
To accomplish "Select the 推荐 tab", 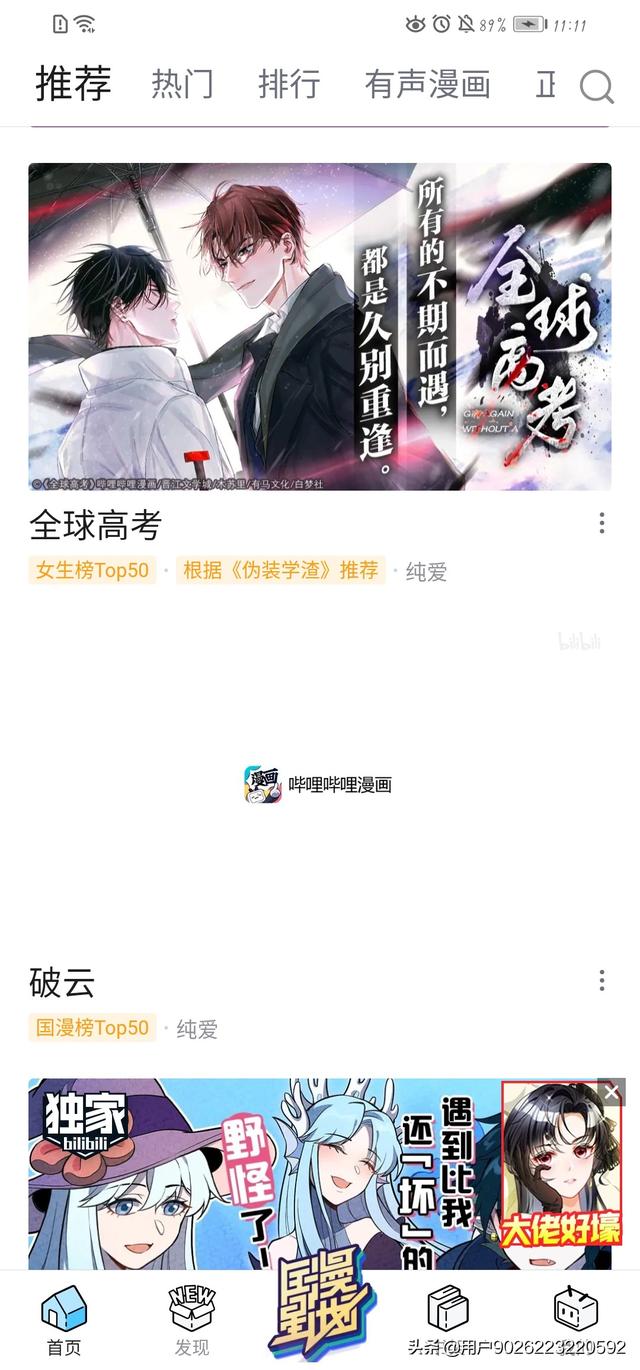I will [73, 84].
